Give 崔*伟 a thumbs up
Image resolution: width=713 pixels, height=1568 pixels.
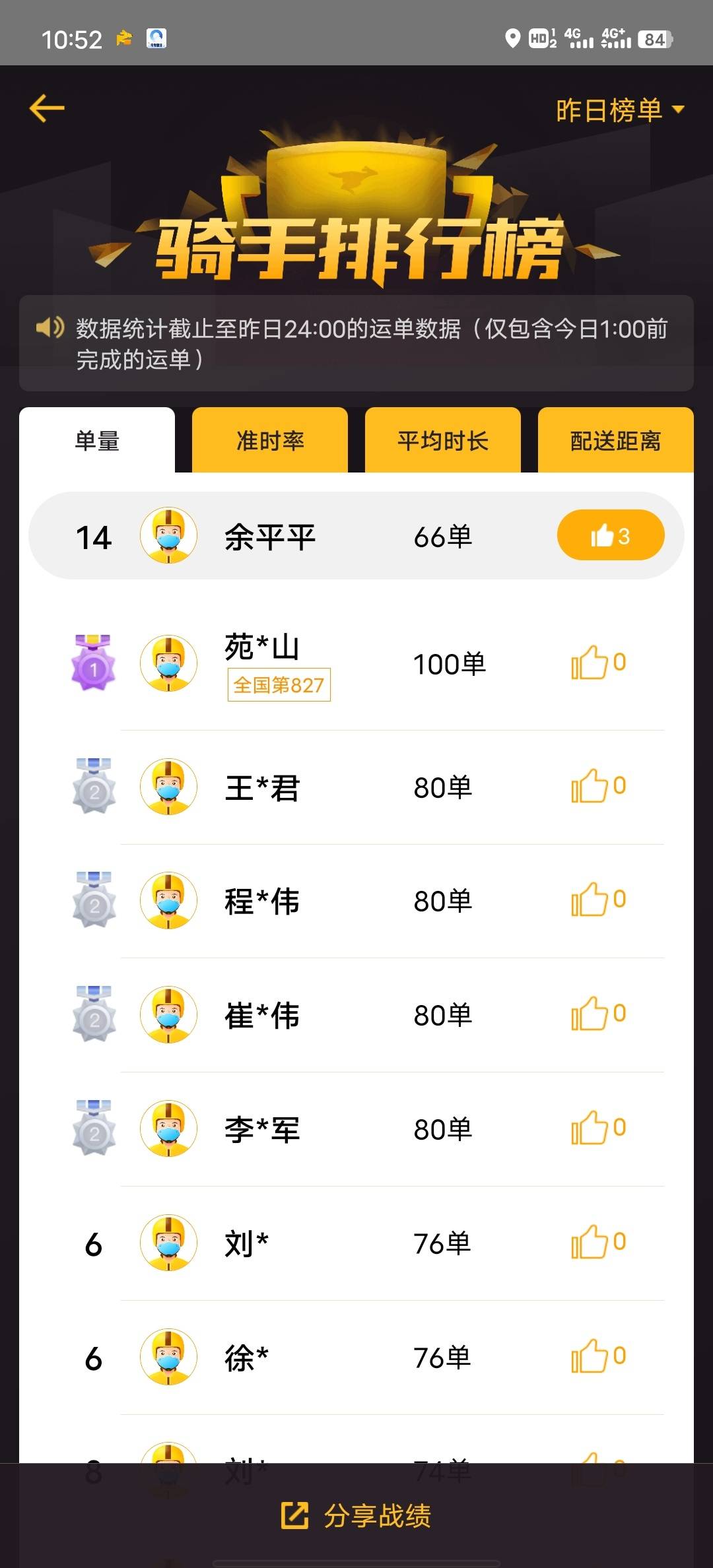click(x=597, y=1014)
